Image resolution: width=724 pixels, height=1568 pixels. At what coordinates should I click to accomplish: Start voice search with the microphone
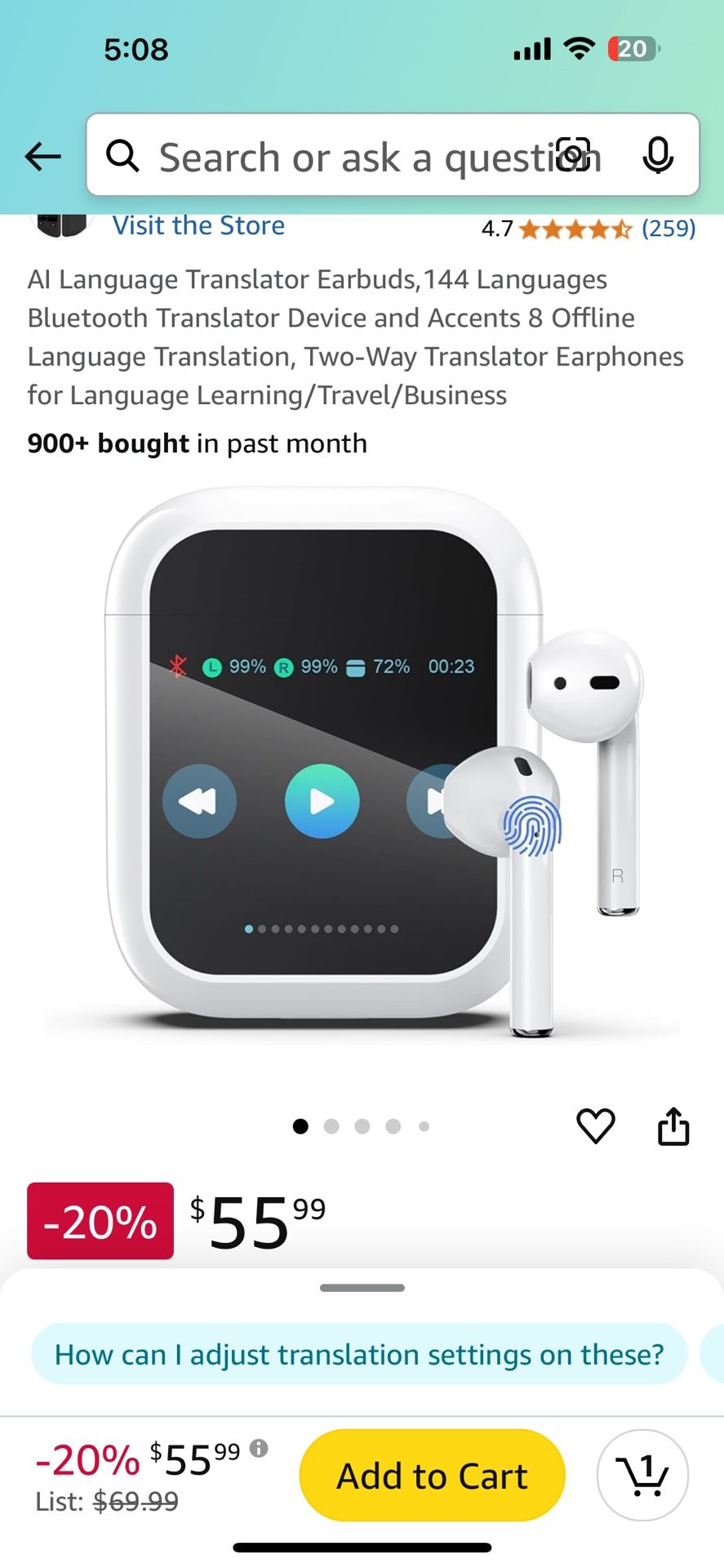tap(658, 155)
